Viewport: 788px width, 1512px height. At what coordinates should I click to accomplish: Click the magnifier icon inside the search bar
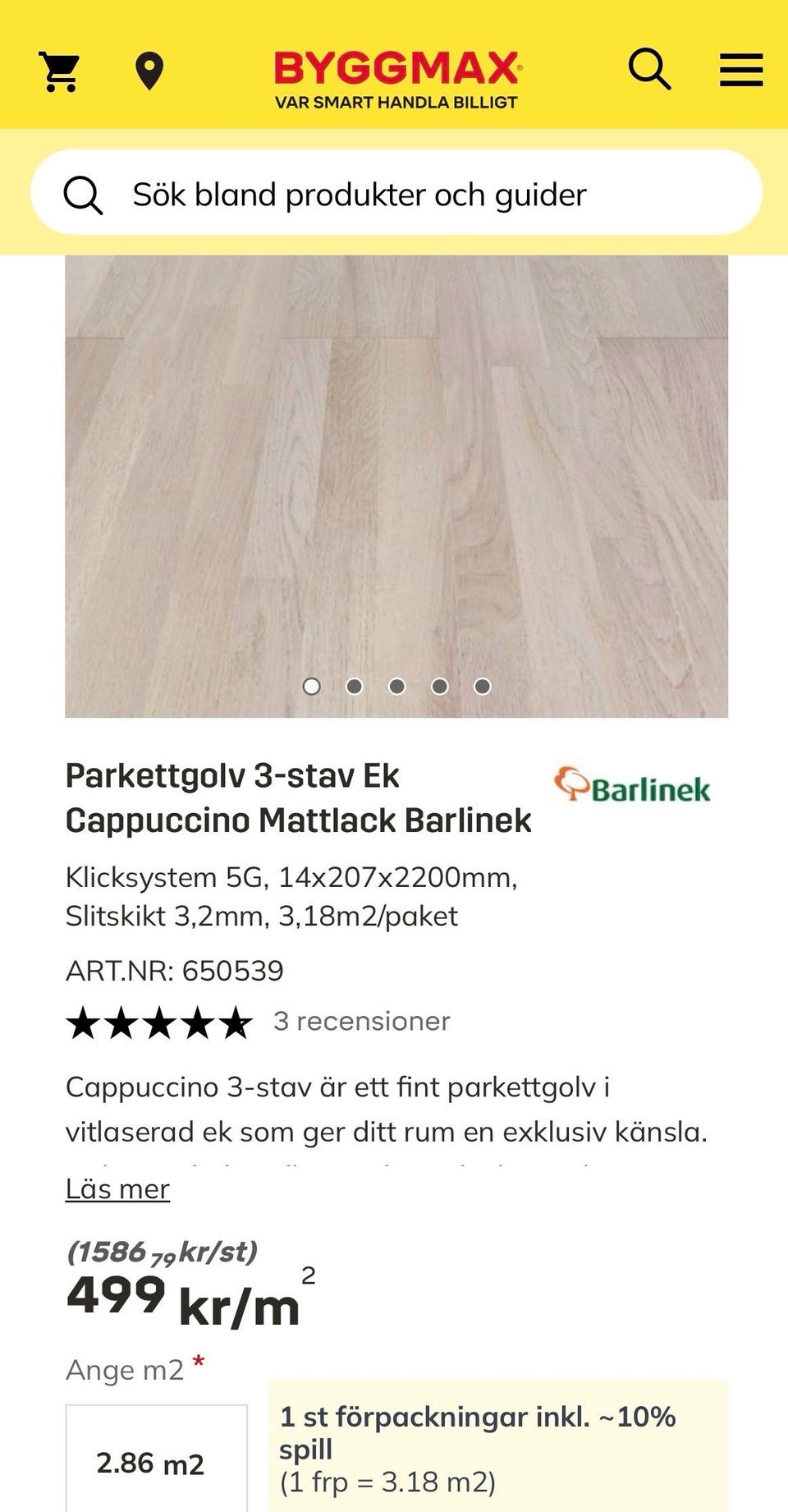85,194
